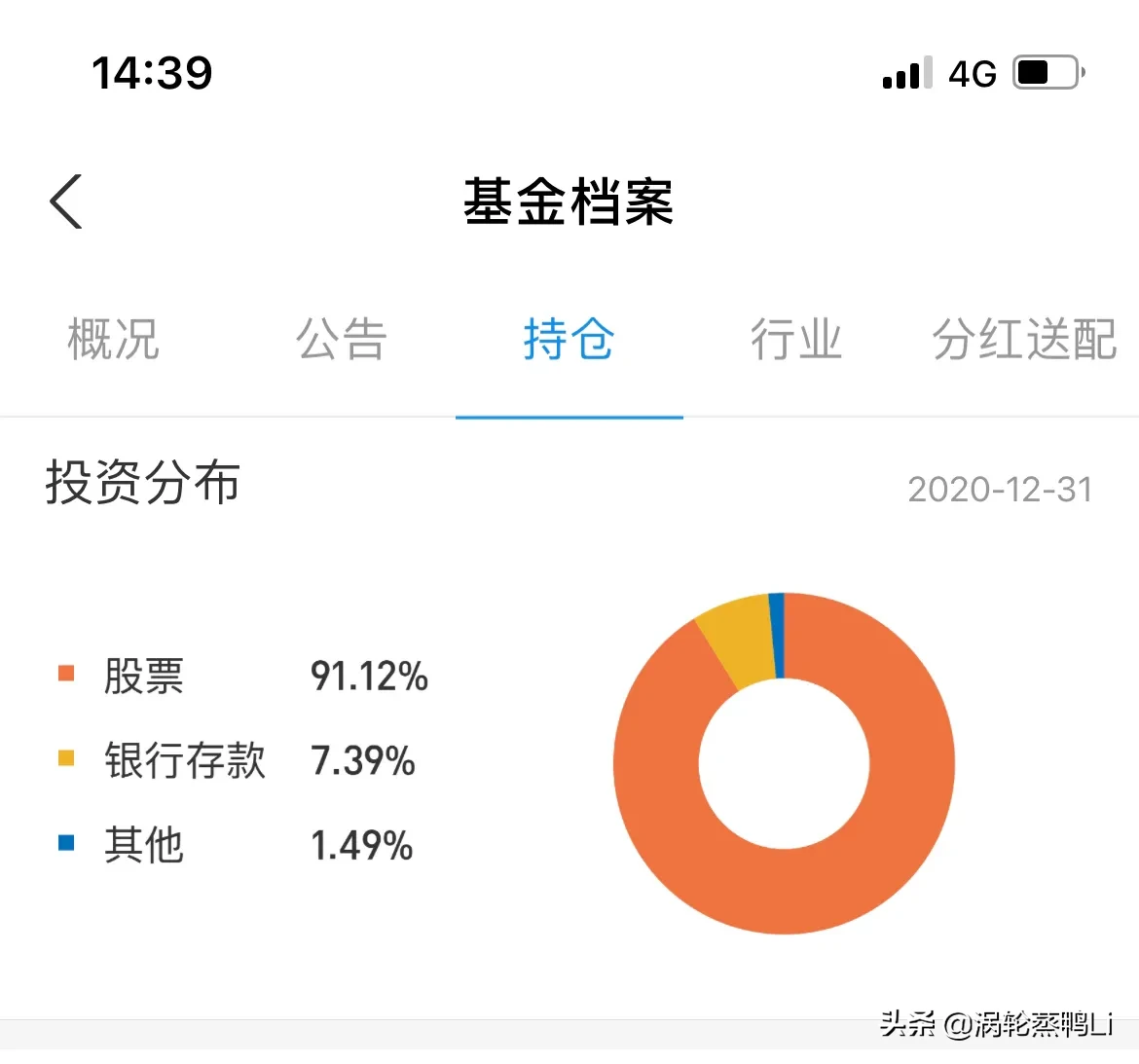Viewport: 1139px width, 1064px height.
Task: Switch to the 概况 tab
Action: pyautogui.click(x=113, y=339)
